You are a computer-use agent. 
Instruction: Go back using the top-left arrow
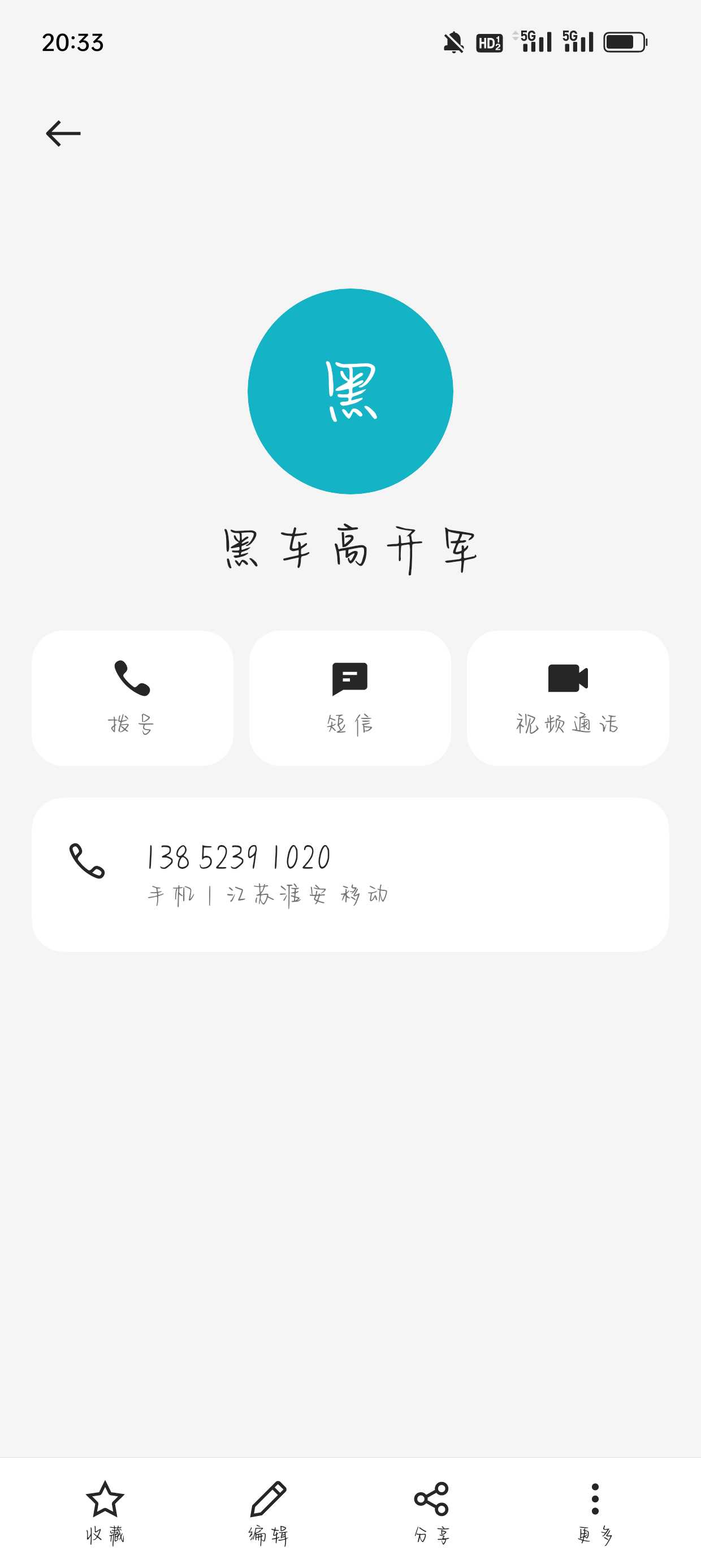(63, 133)
